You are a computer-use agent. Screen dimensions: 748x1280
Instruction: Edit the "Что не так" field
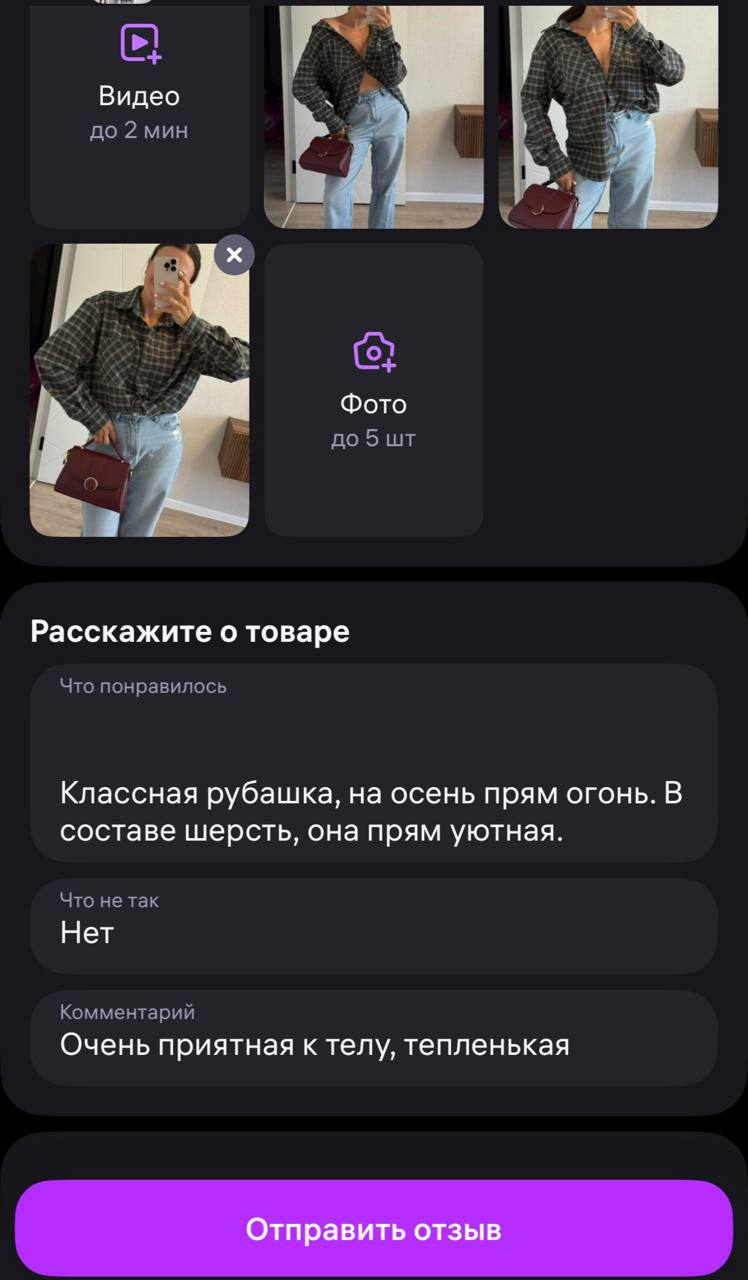(373, 925)
